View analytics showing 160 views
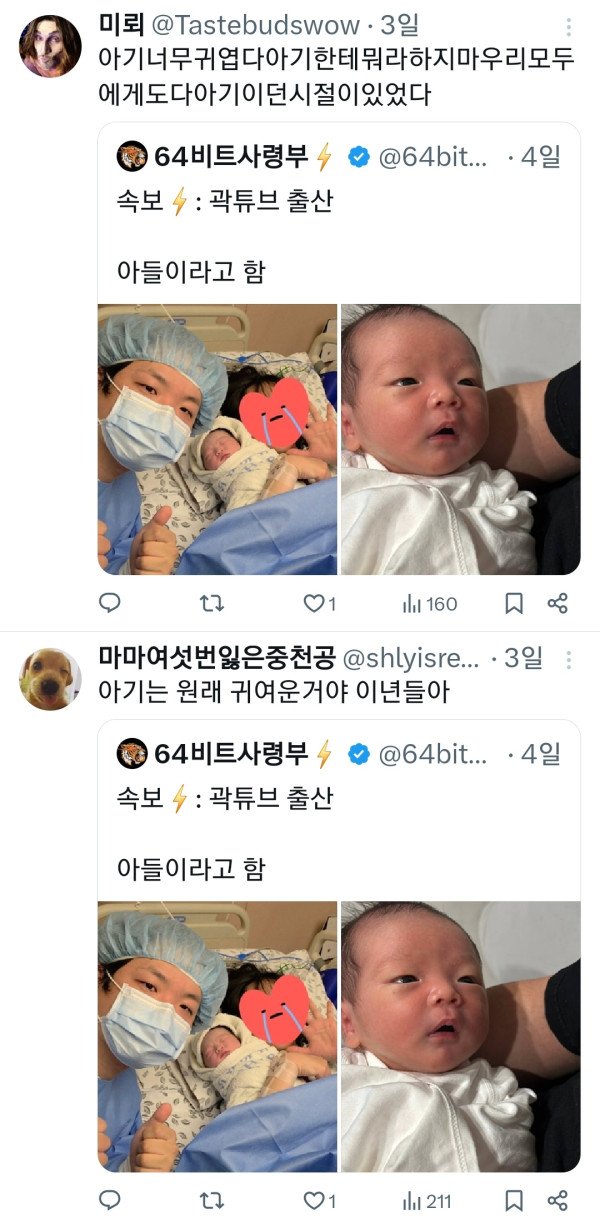This screenshot has height=1223, width=600. click(x=429, y=603)
